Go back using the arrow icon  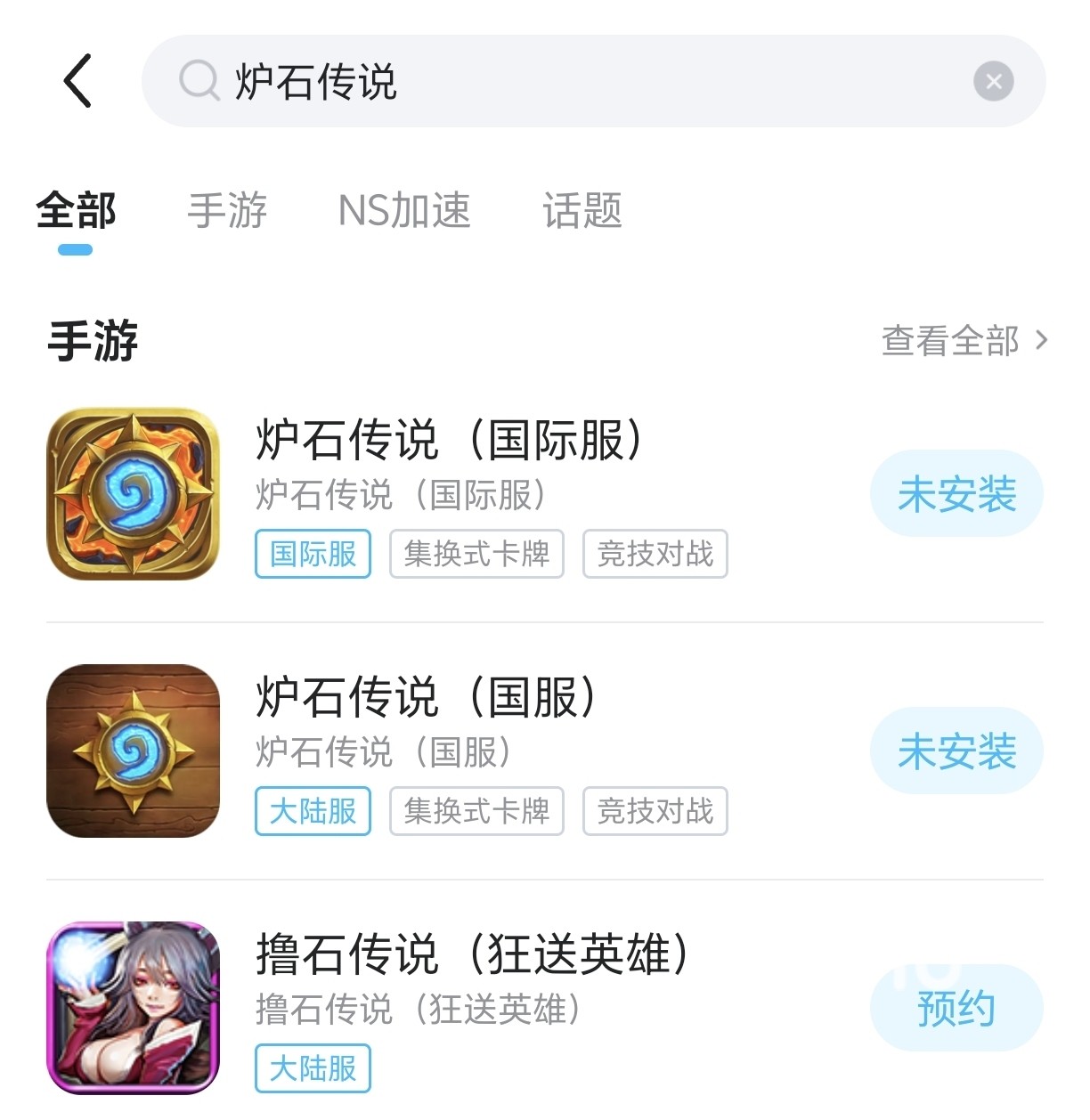[78, 81]
